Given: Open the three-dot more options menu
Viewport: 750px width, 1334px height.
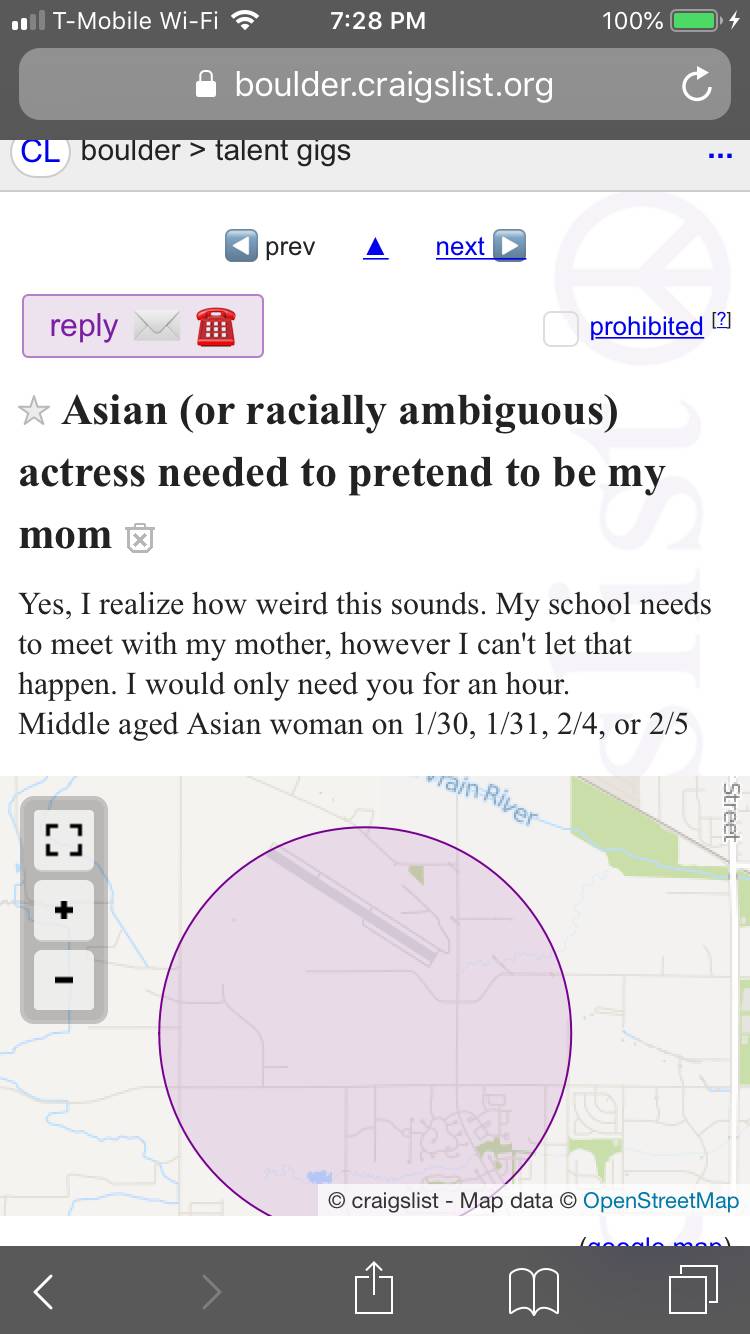Looking at the screenshot, I should [x=720, y=155].
